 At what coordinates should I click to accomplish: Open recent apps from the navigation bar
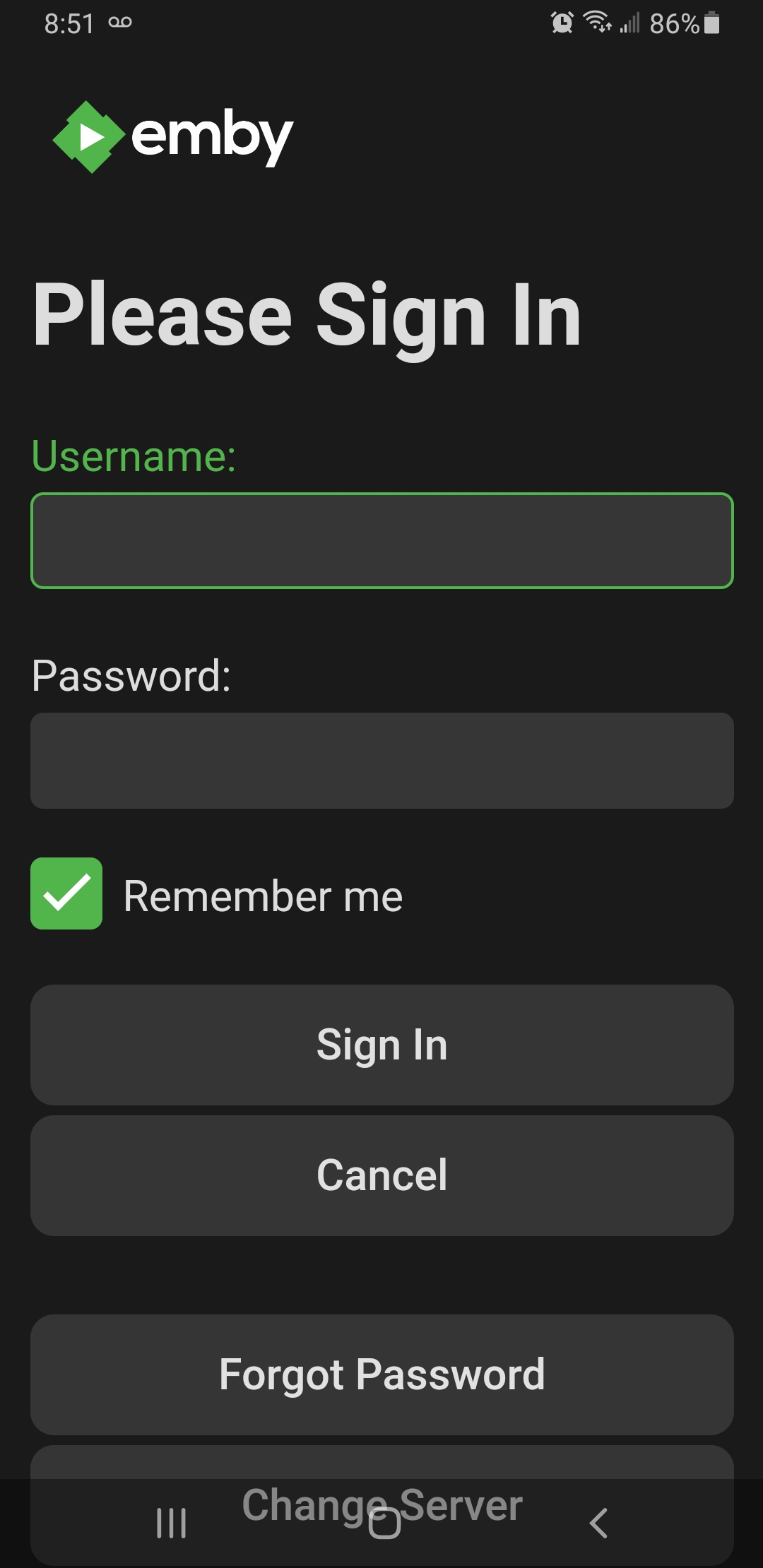point(172,1523)
